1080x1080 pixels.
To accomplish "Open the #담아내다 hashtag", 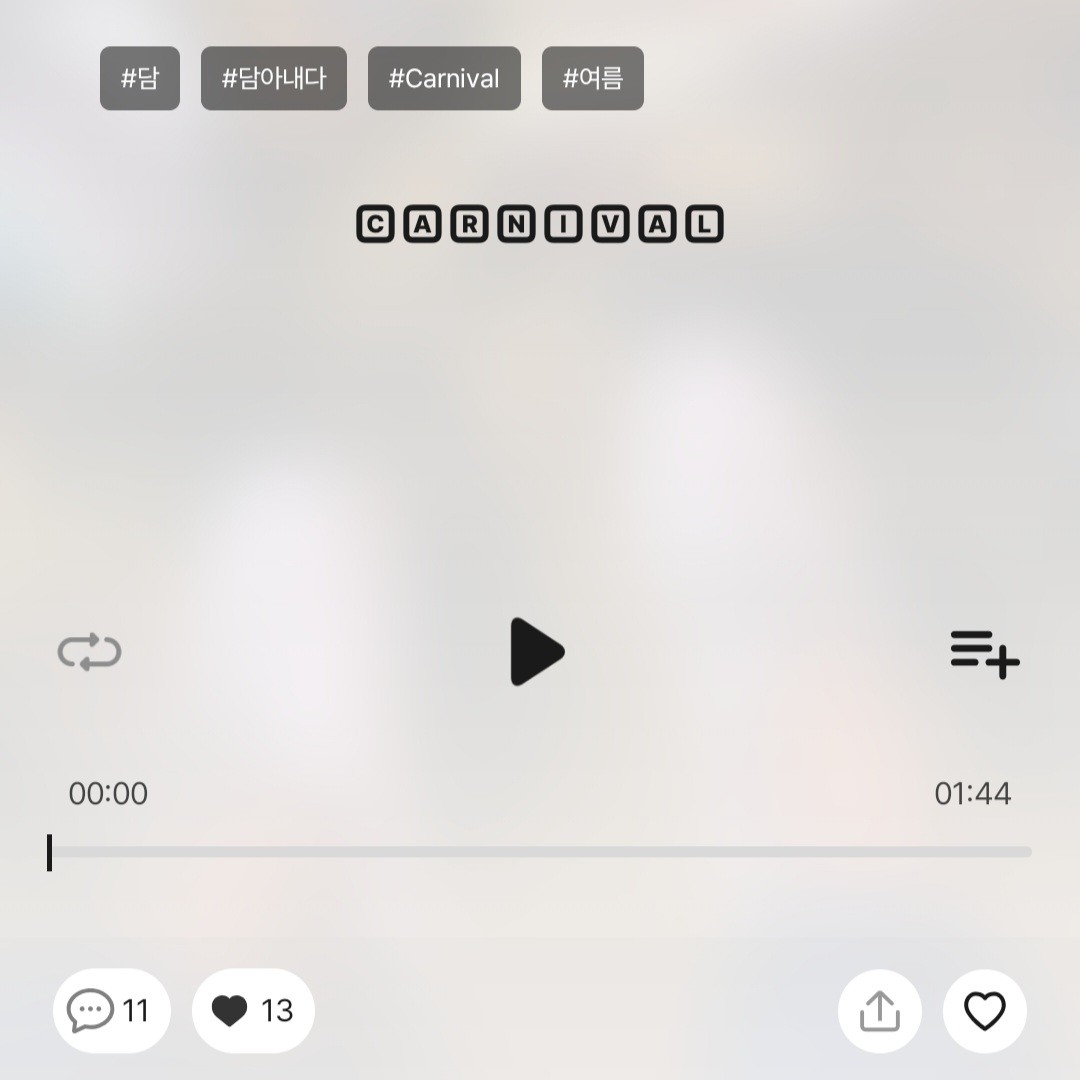I will pos(274,78).
